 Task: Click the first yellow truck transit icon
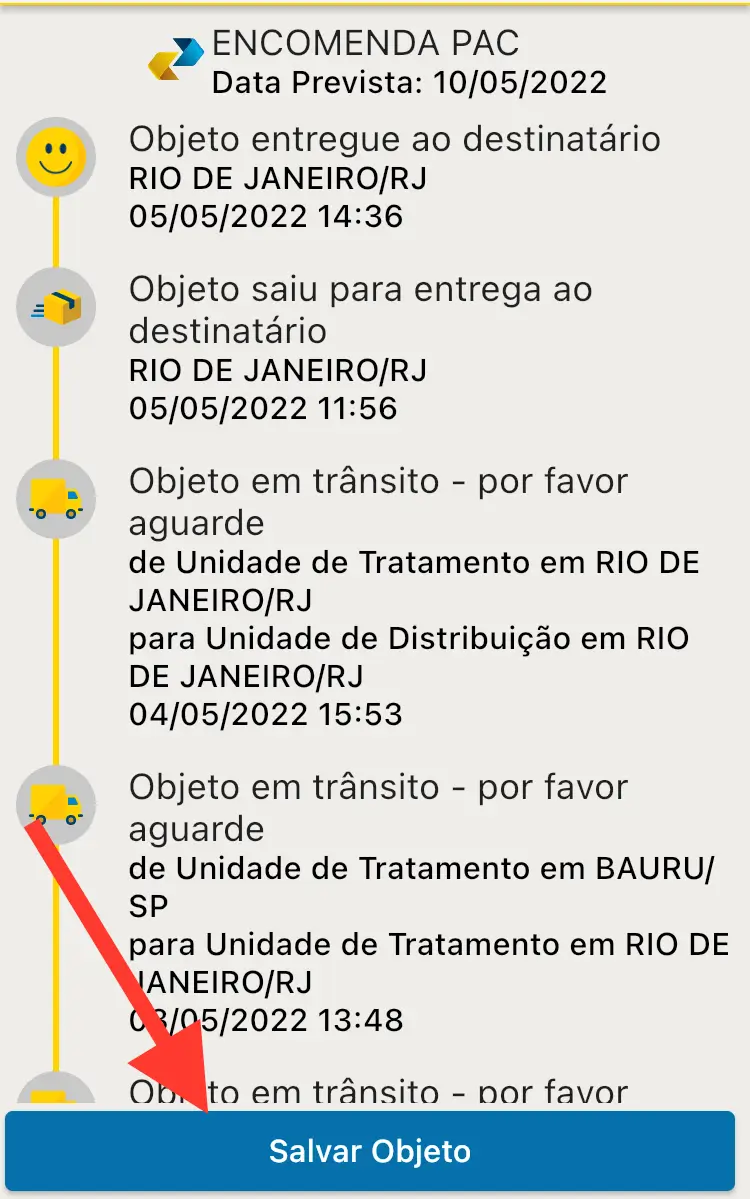[55, 498]
